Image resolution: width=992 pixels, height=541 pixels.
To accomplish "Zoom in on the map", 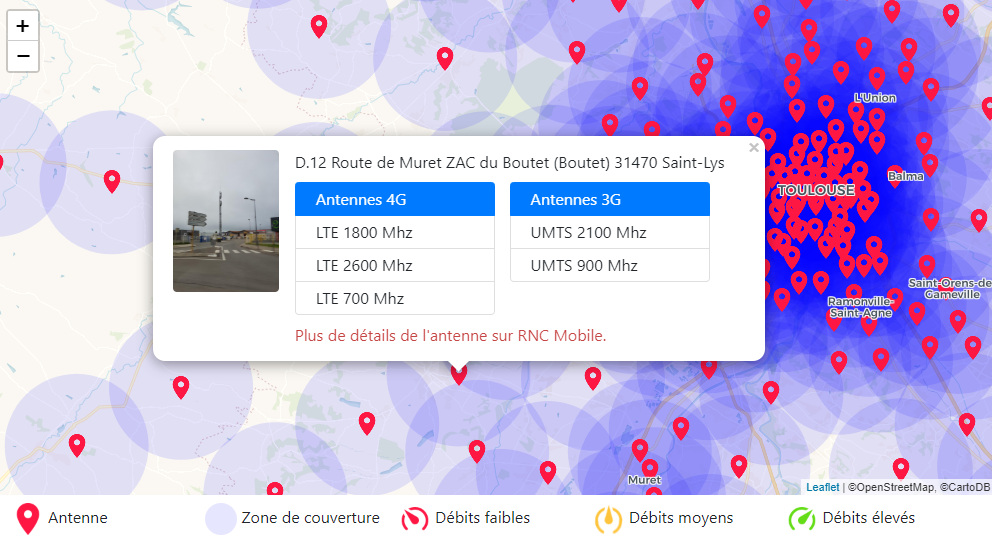I will [x=23, y=27].
